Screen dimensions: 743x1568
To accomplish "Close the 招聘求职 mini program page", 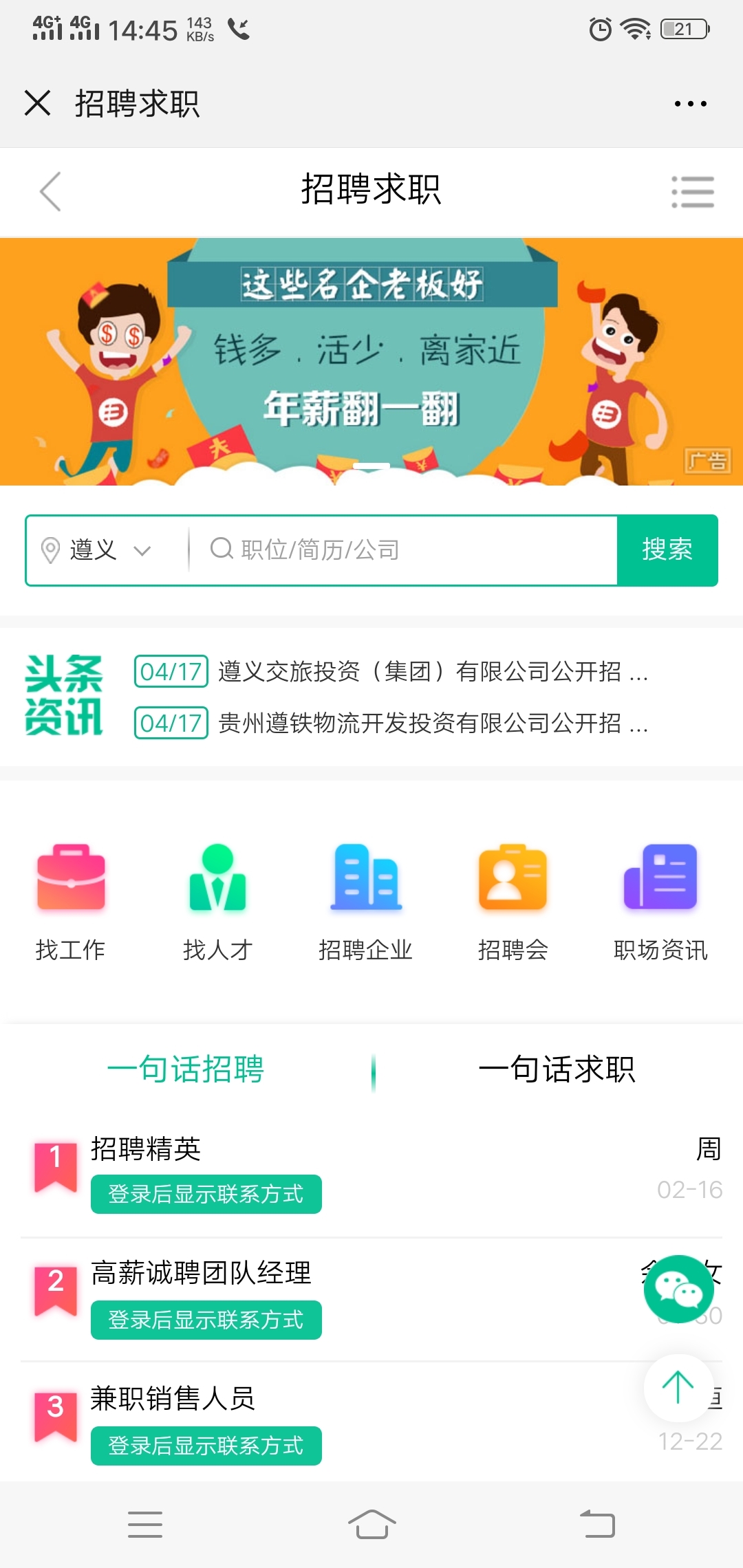I will (38, 103).
